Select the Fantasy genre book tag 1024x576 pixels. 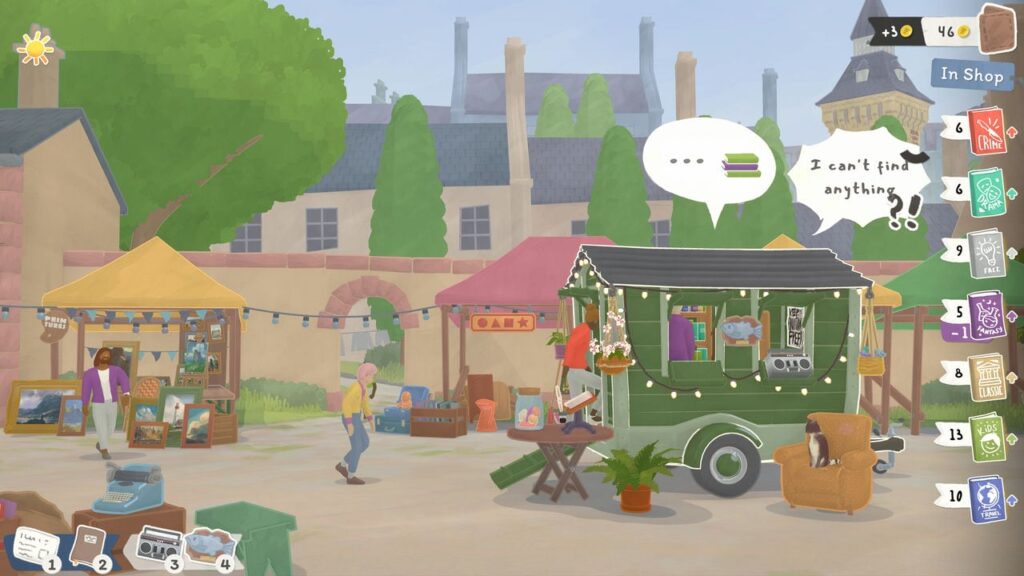click(x=985, y=316)
